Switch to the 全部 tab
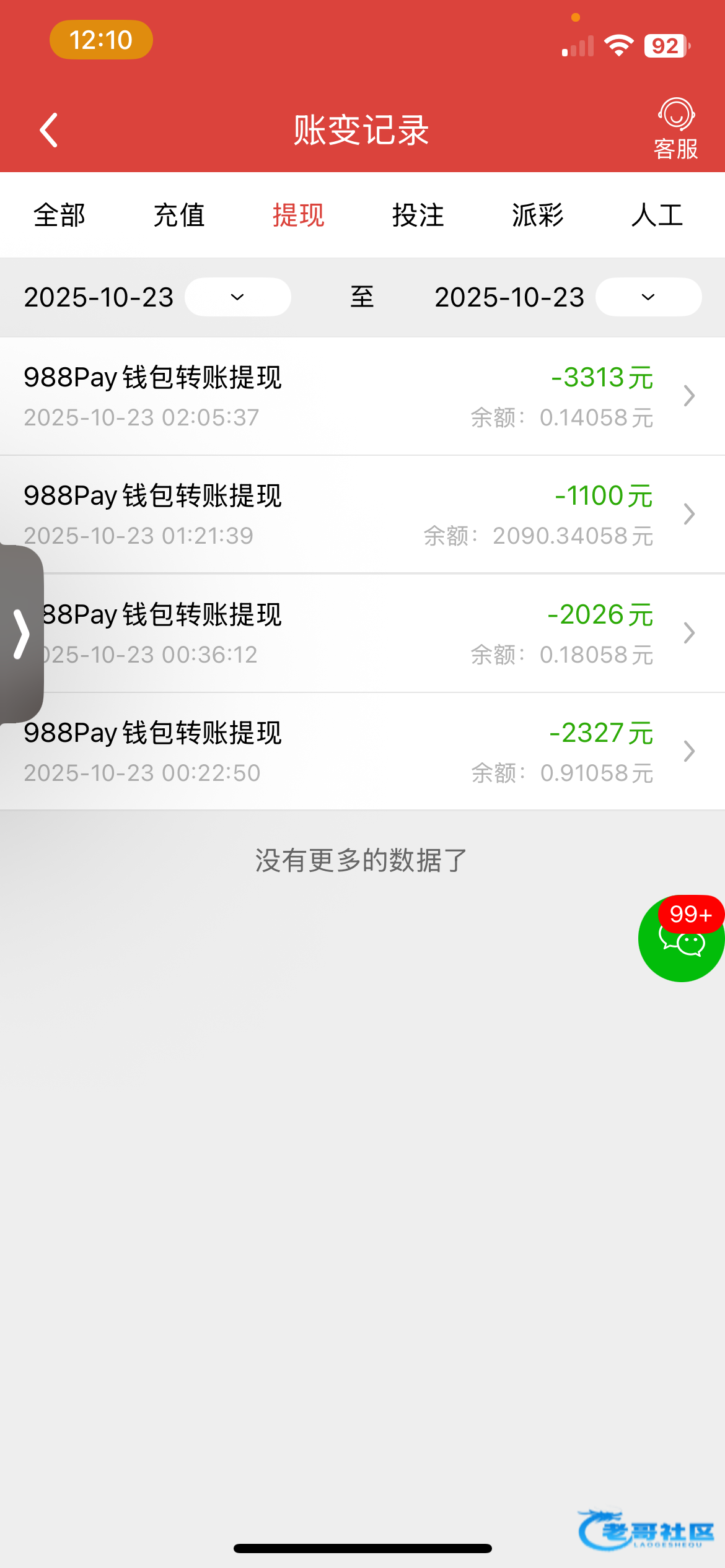The height and width of the screenshot is (1568, 725). point(59,216)
